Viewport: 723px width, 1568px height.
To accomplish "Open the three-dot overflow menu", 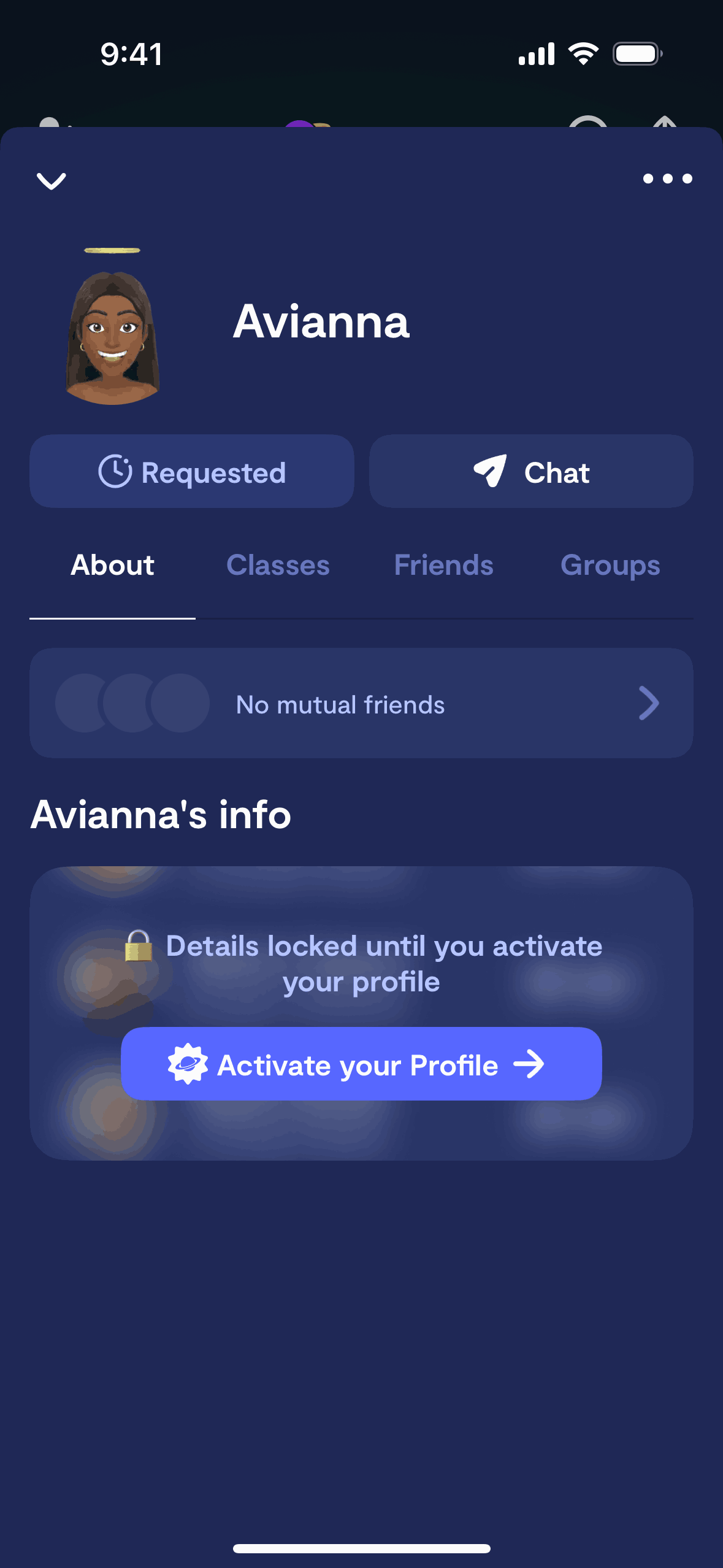I will pos(667,179).
